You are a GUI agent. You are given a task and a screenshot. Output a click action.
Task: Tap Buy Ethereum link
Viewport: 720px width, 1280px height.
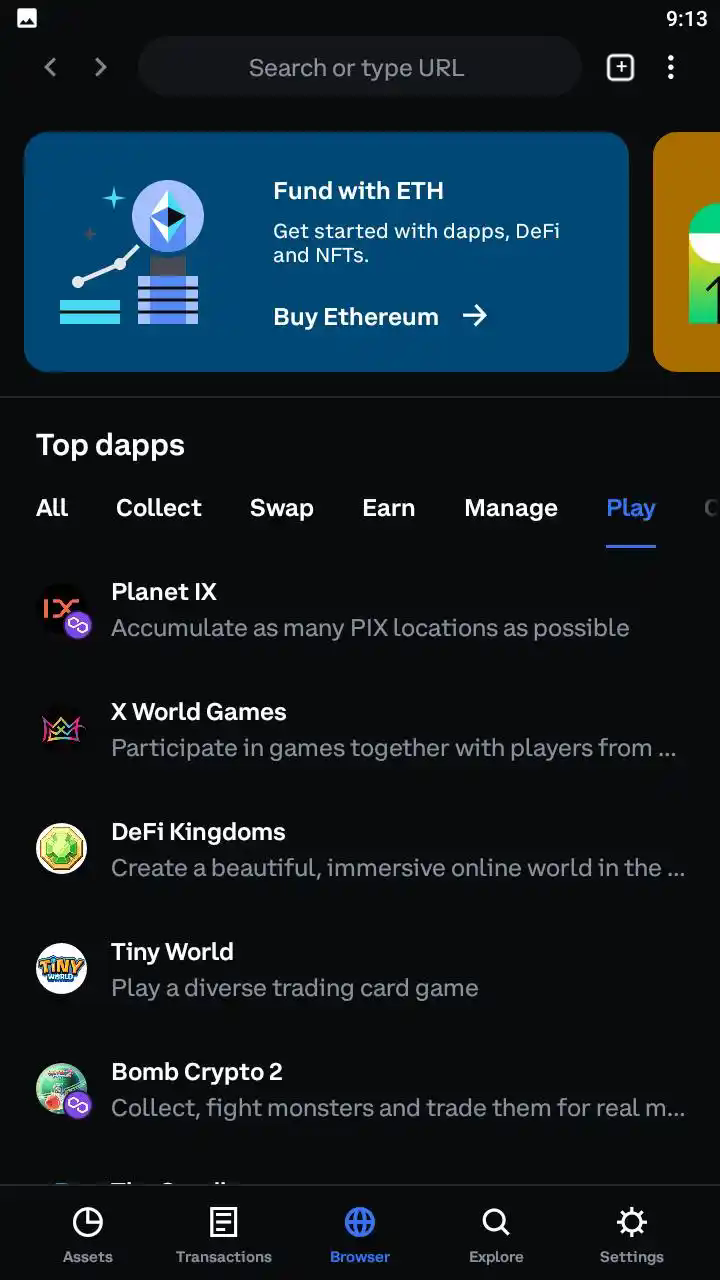[x=379, y=317]
